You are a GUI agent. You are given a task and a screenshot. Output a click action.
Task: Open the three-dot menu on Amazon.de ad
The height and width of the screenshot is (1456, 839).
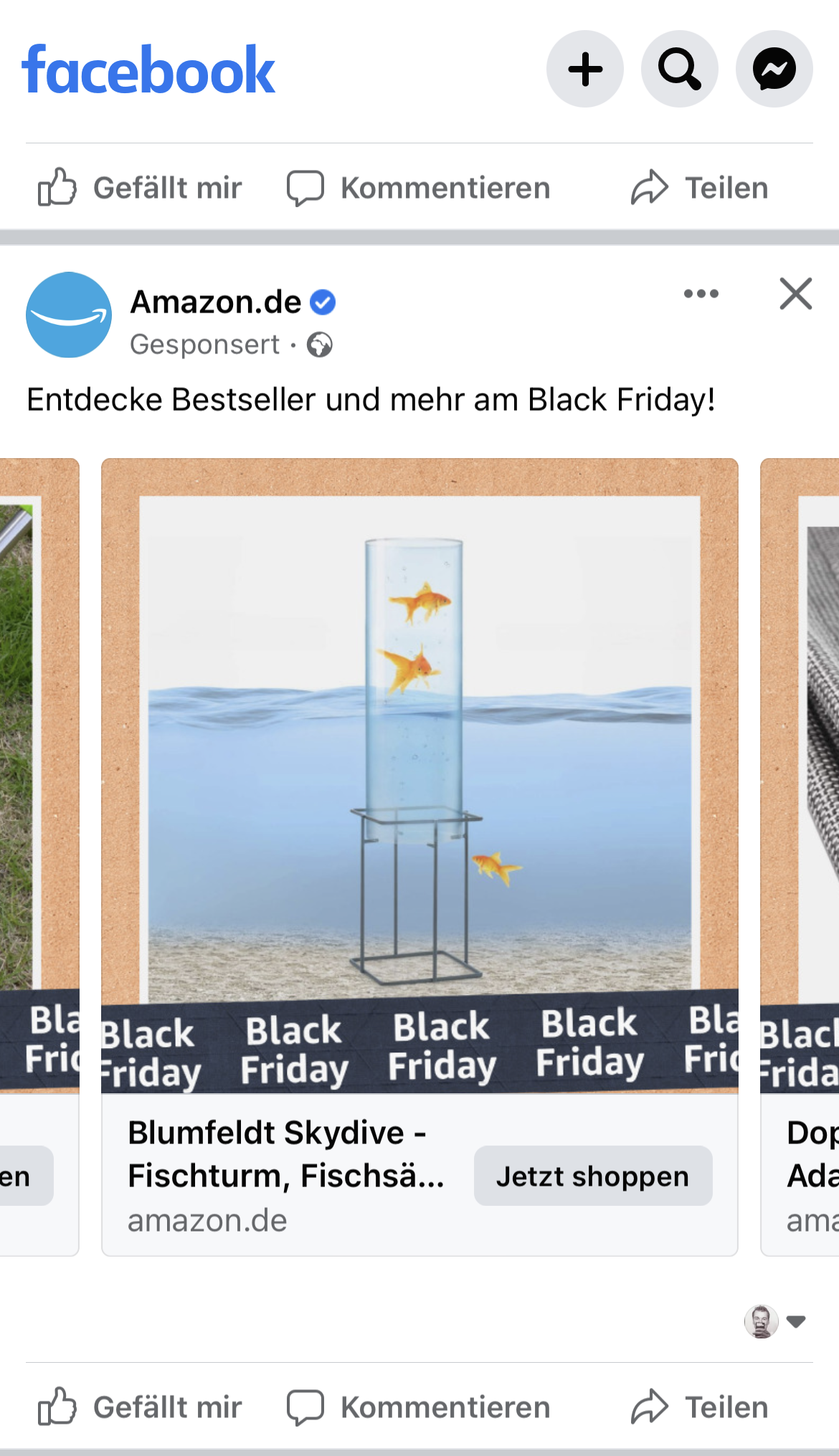click(x=701, y=294)
